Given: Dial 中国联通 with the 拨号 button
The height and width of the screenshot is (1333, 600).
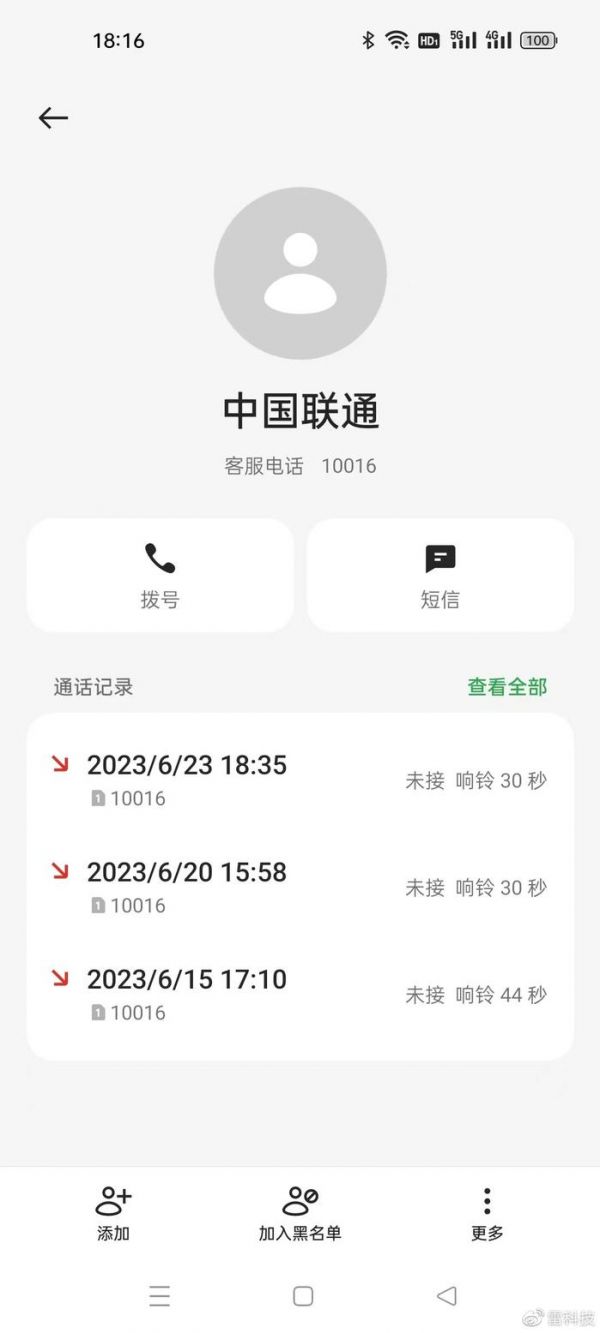Looking at the screenshot, I should 160,575.
